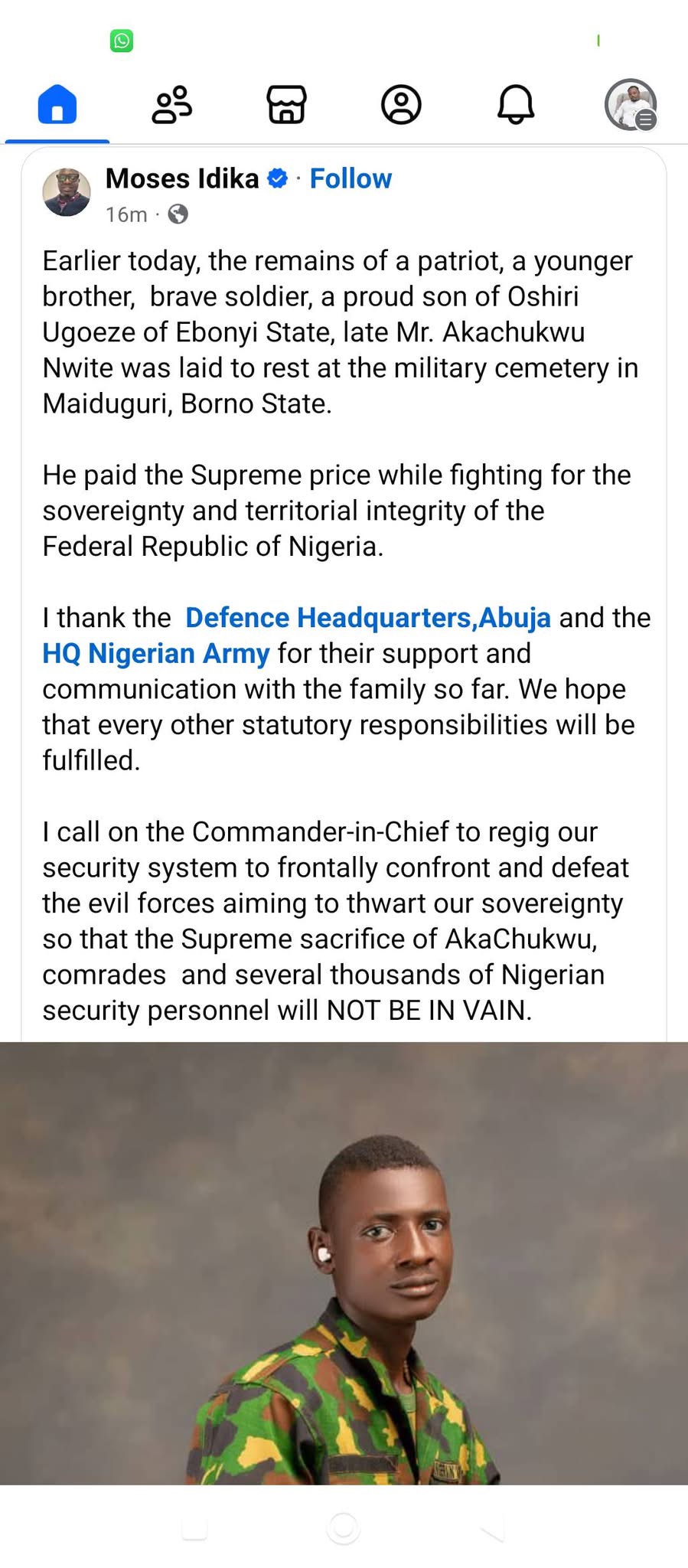The height and width of the screenshot is (1568, 688).
Task: Follow Moses Idika
Action: point(351,178)
